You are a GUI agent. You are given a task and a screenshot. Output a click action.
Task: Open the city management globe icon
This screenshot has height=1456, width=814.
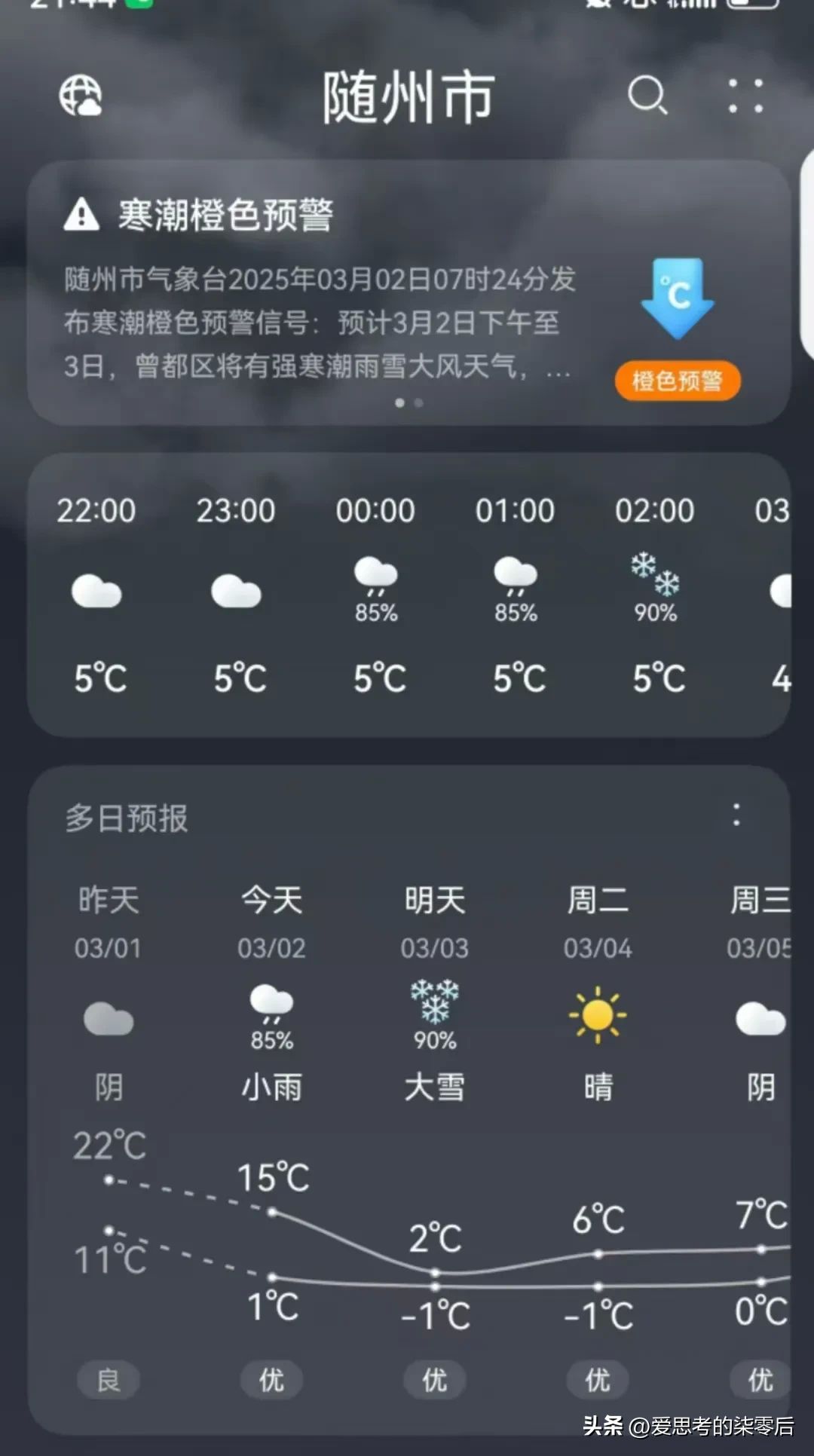pos(81,96)
